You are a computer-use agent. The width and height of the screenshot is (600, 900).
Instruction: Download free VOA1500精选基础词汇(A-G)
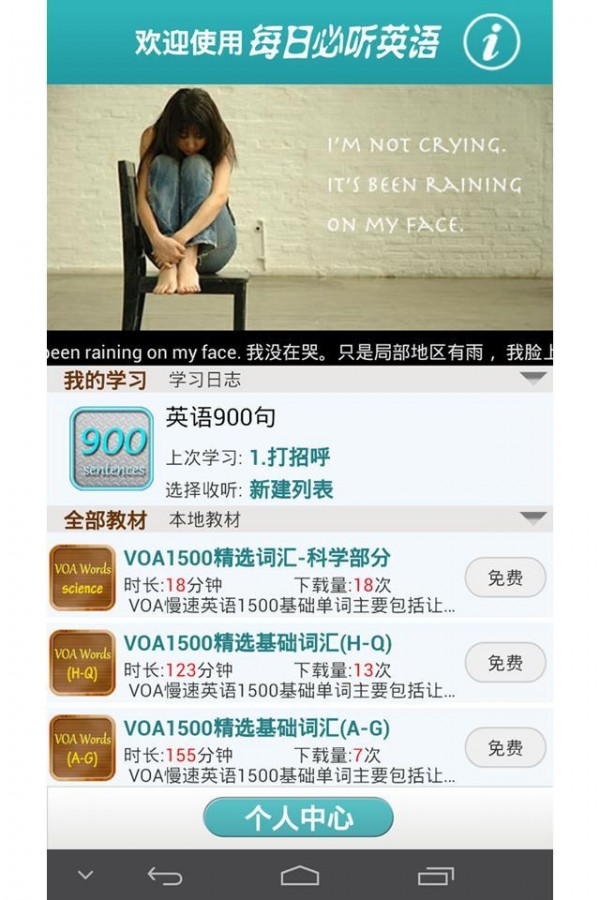[x=505, y=748]
